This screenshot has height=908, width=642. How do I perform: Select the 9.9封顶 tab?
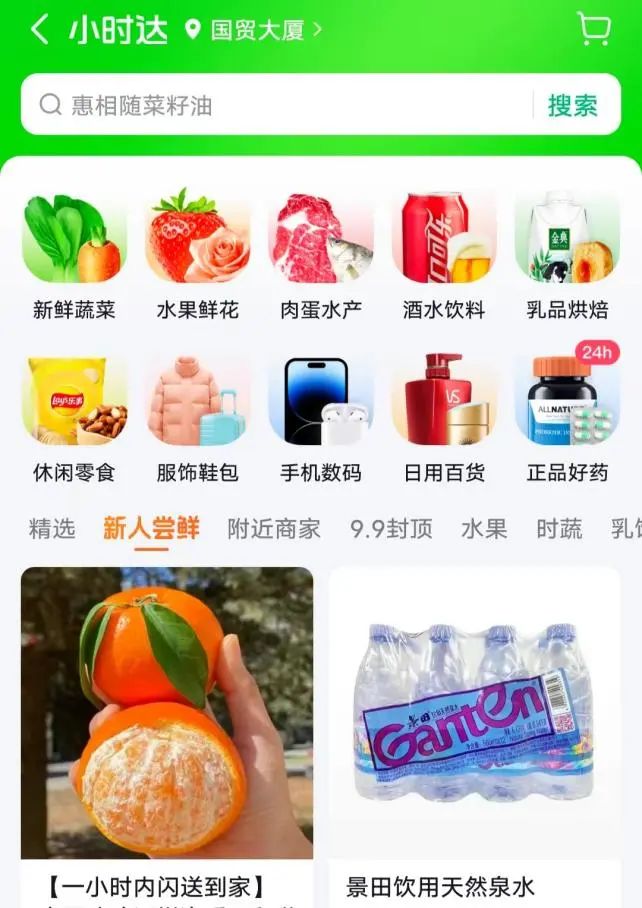pyautogui.click(x=391, y=529)
